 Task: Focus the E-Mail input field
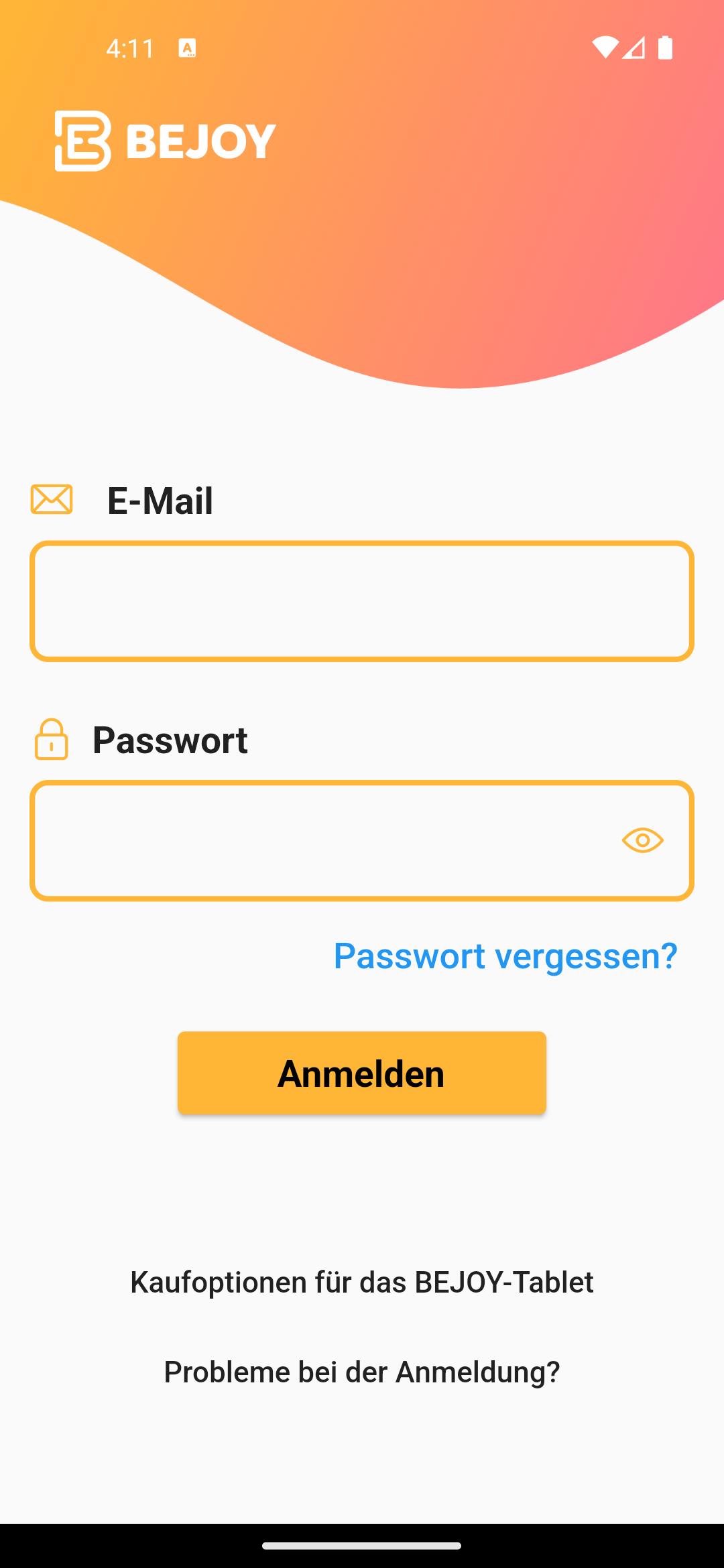[x=362, y=601]
